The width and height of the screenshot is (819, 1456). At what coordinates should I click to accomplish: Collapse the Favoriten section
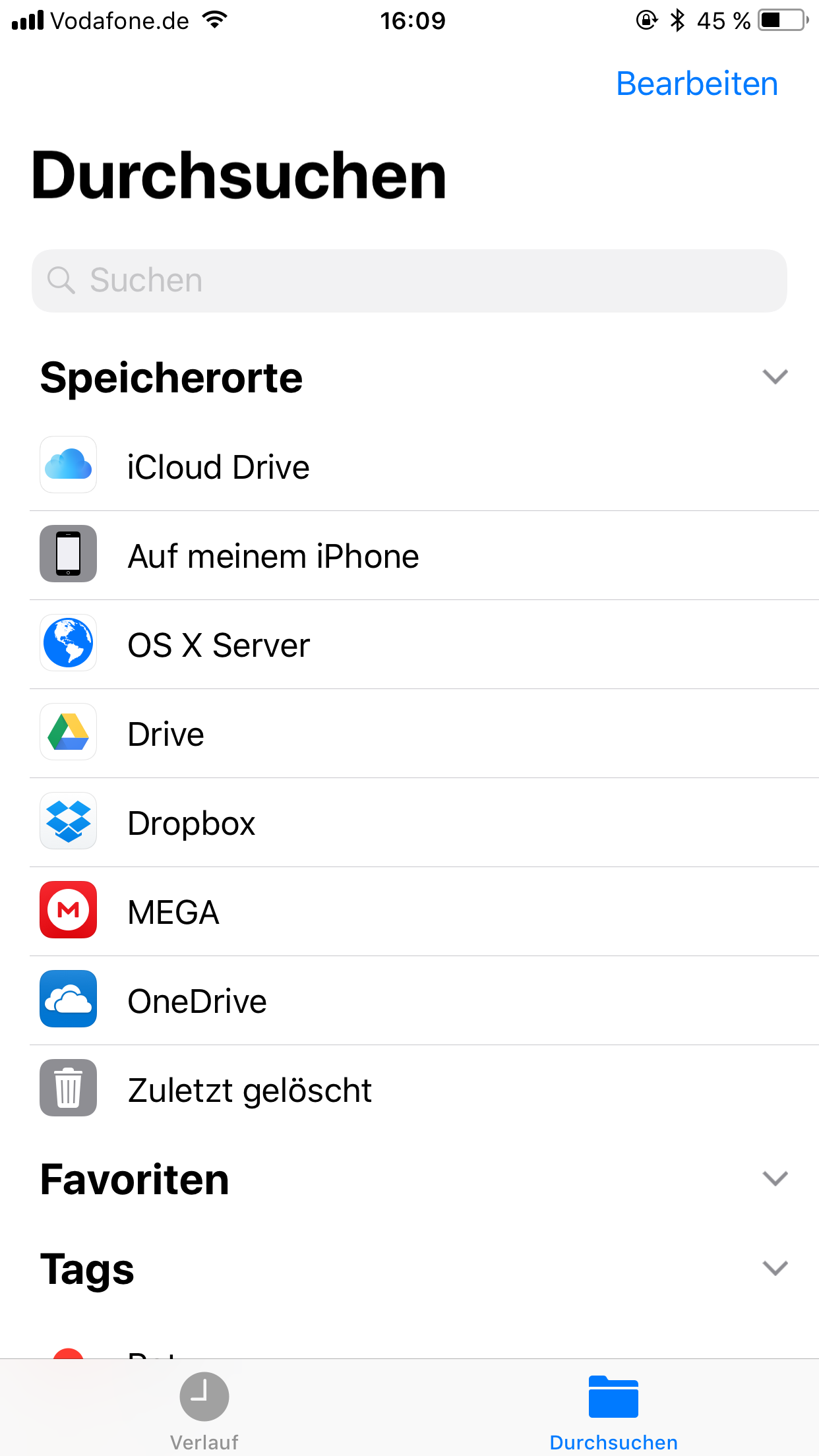(x=775, y=1178)
